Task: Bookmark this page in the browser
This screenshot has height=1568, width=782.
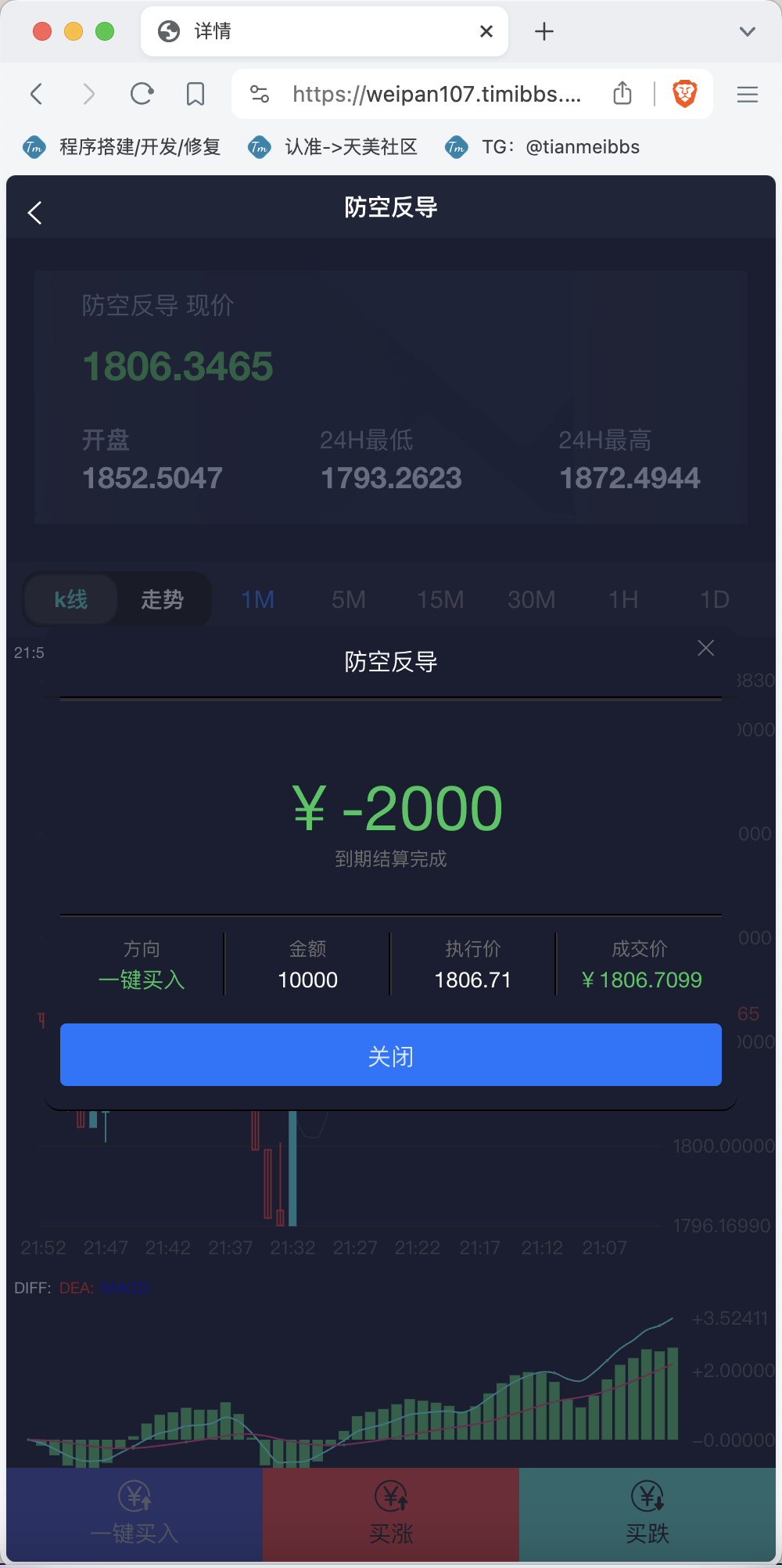Action: pos(195,95)
